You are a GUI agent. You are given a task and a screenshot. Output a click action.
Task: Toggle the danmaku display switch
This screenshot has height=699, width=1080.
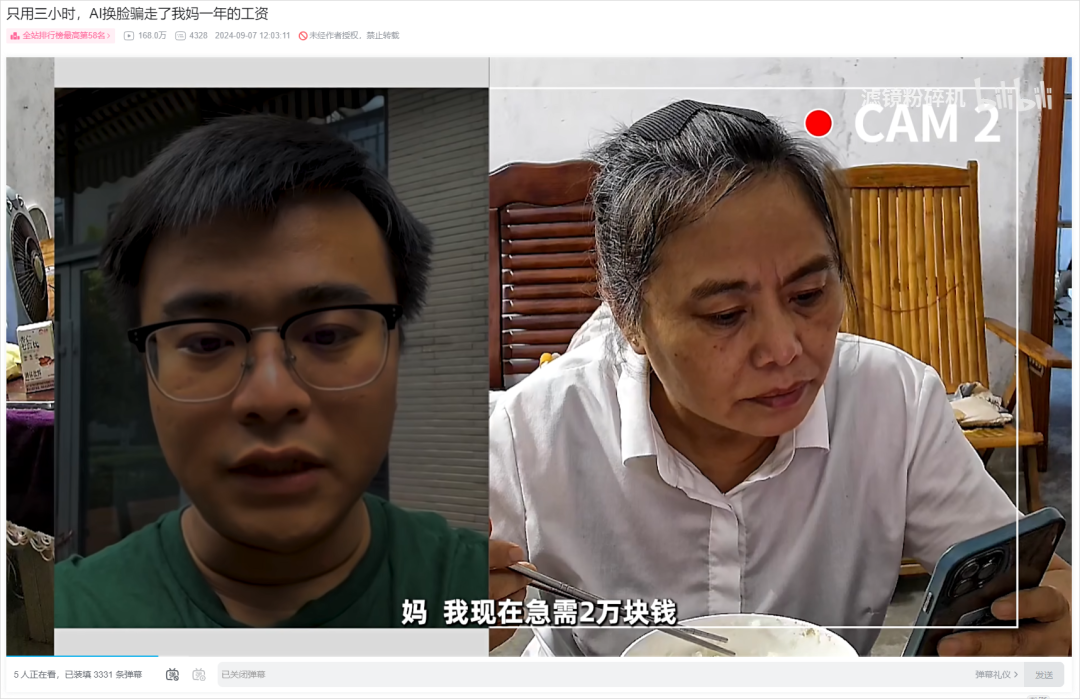pos(172,675)
